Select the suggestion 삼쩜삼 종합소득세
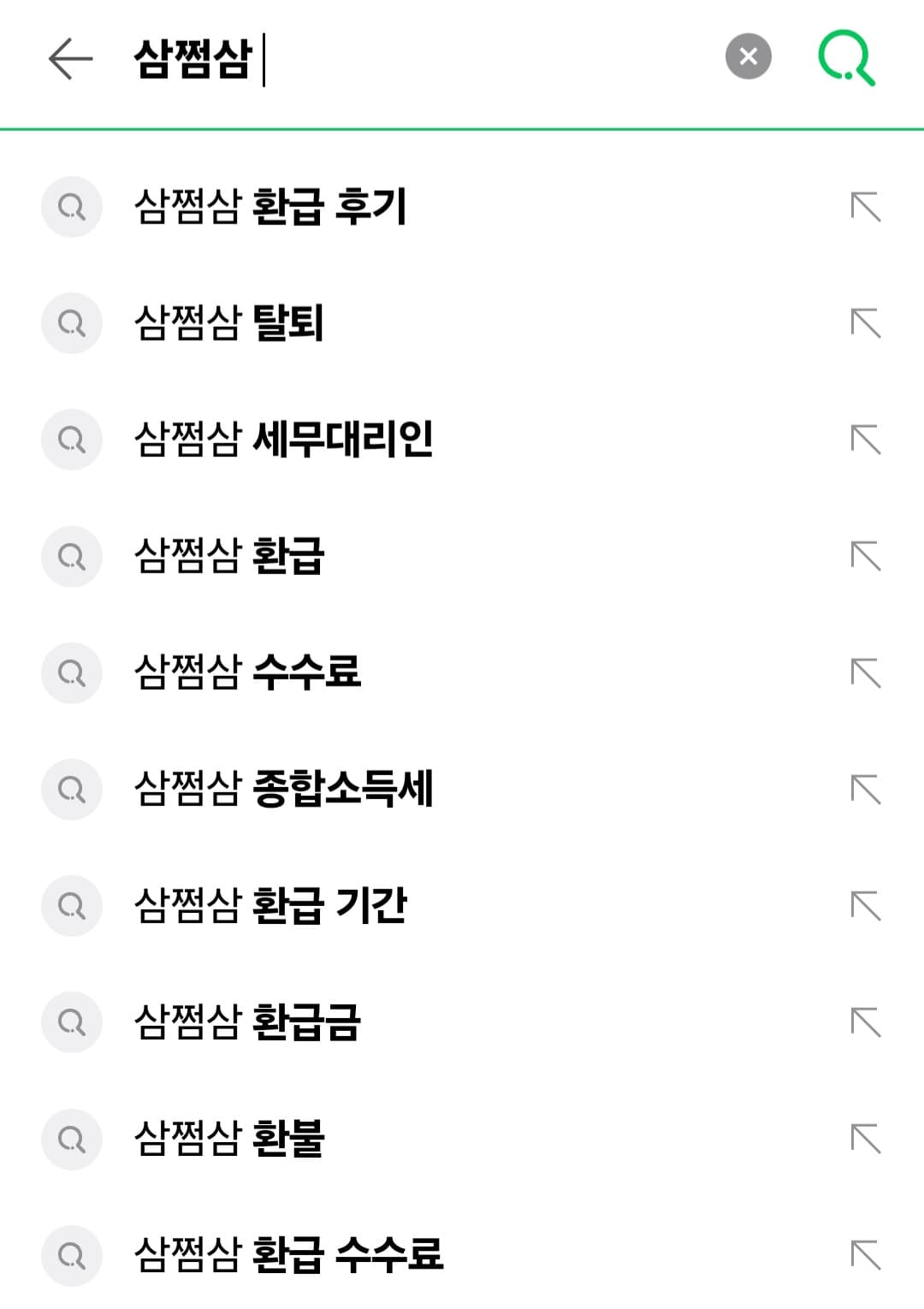The width and height of the screenshot is (924, 1309). click(x=282, y=789)
